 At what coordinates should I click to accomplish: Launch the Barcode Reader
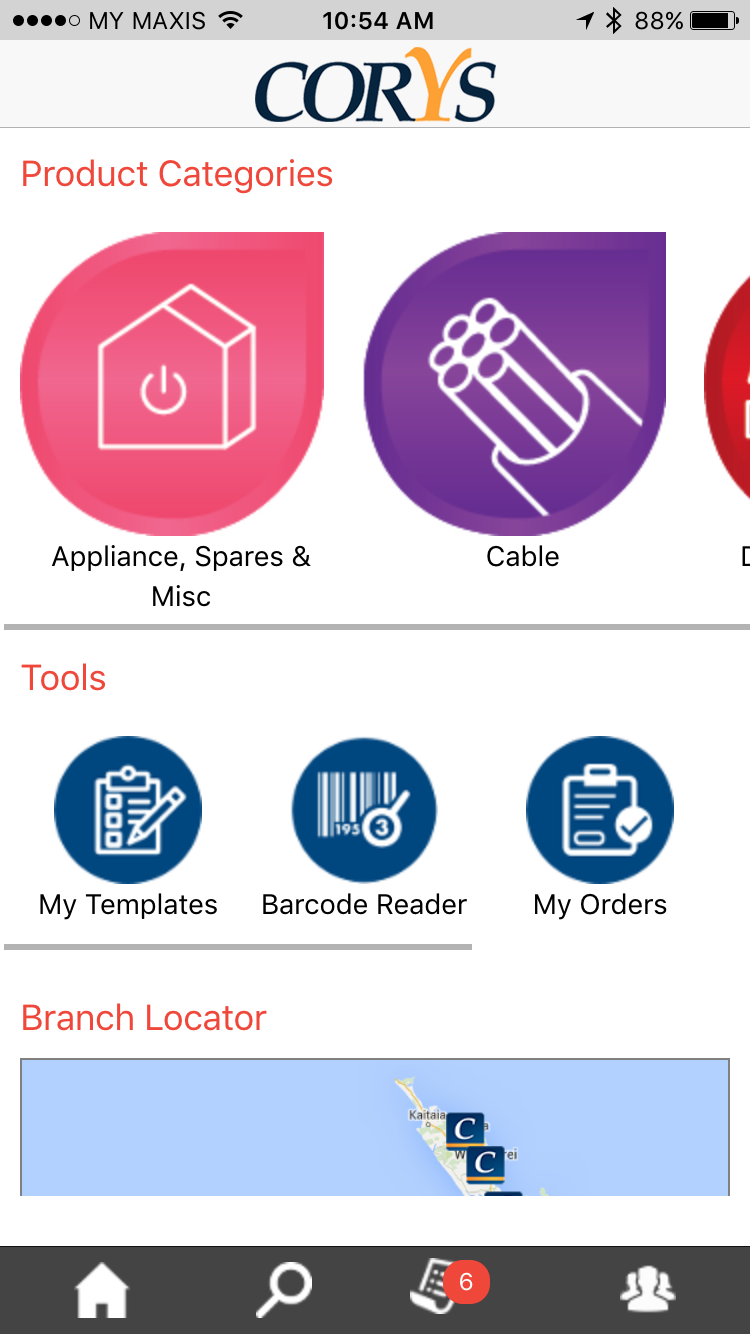(364, 810)
